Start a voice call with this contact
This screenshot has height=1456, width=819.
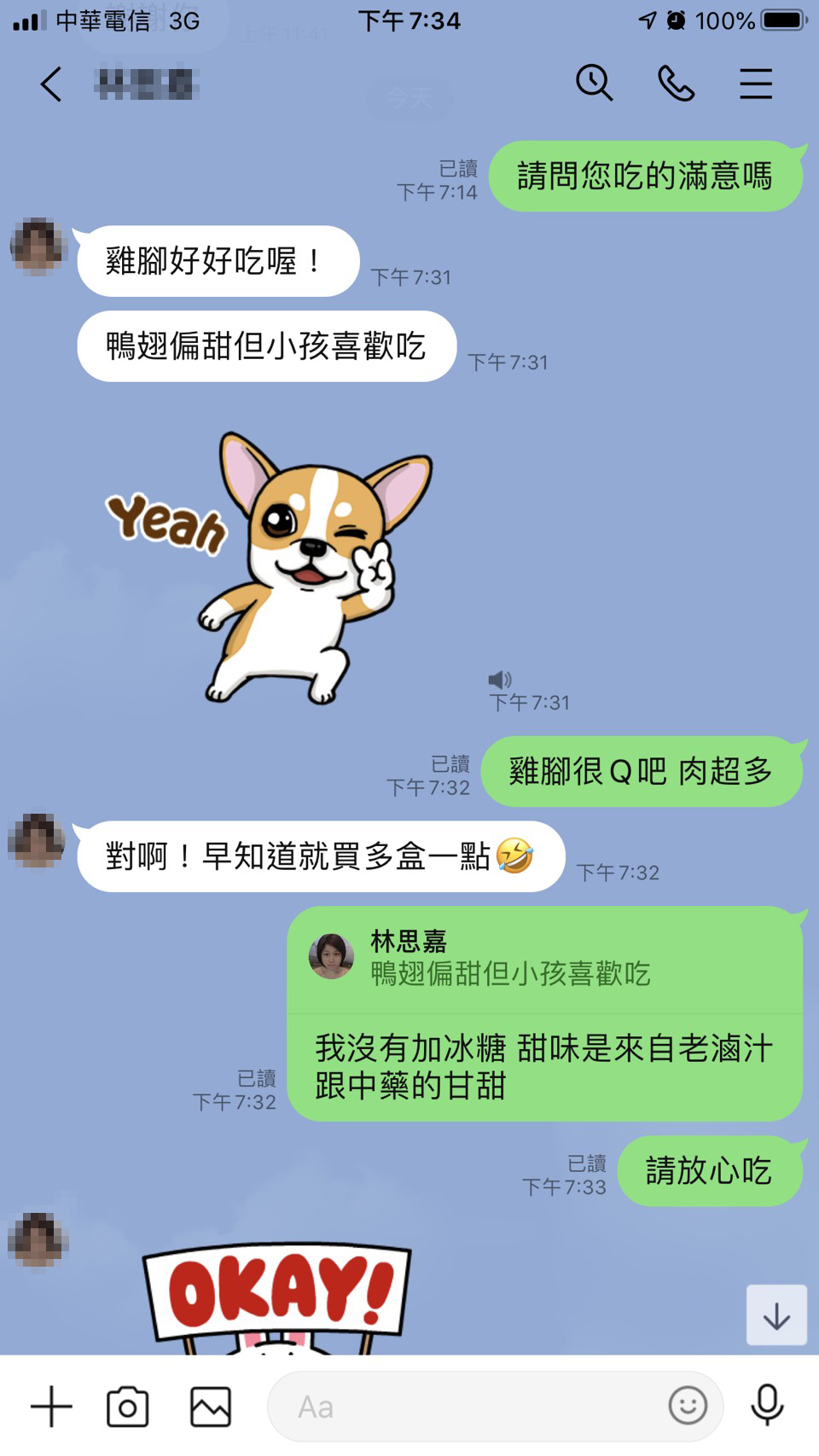tap(676, 84)
